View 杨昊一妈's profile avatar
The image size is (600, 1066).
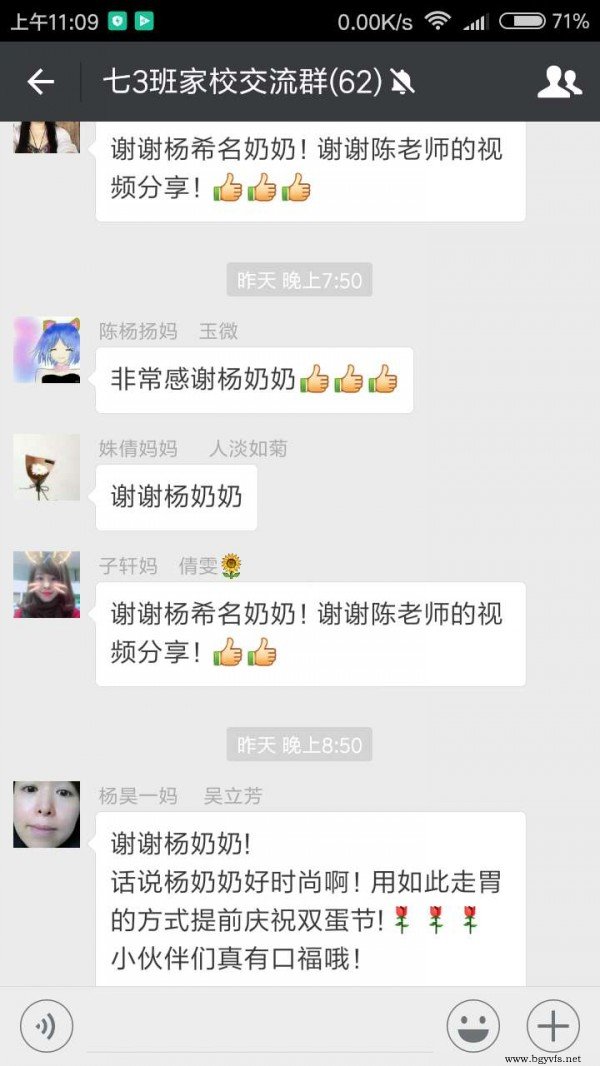click(x=46, y=814)
